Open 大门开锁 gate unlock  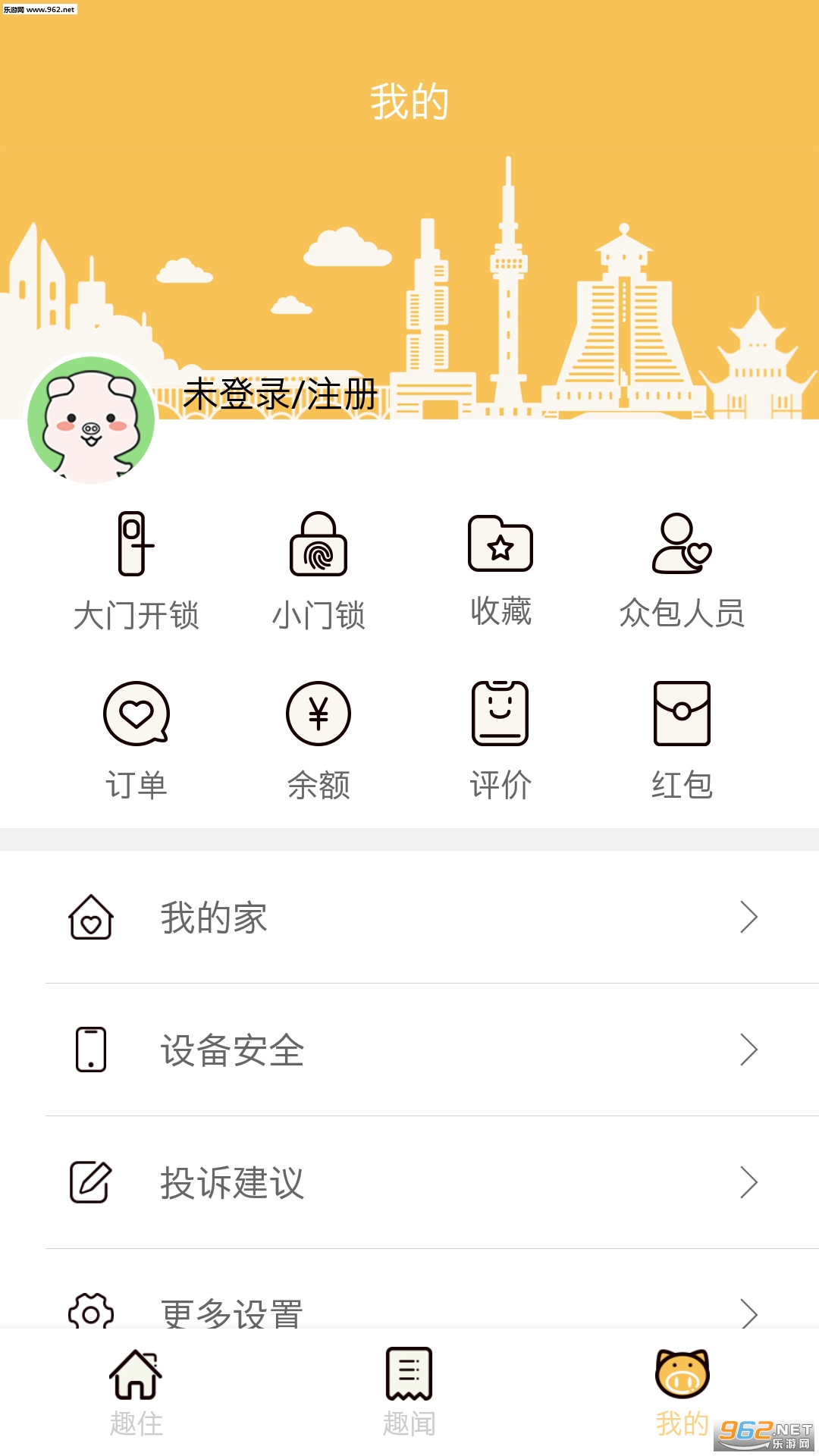(x=136, y=573)
